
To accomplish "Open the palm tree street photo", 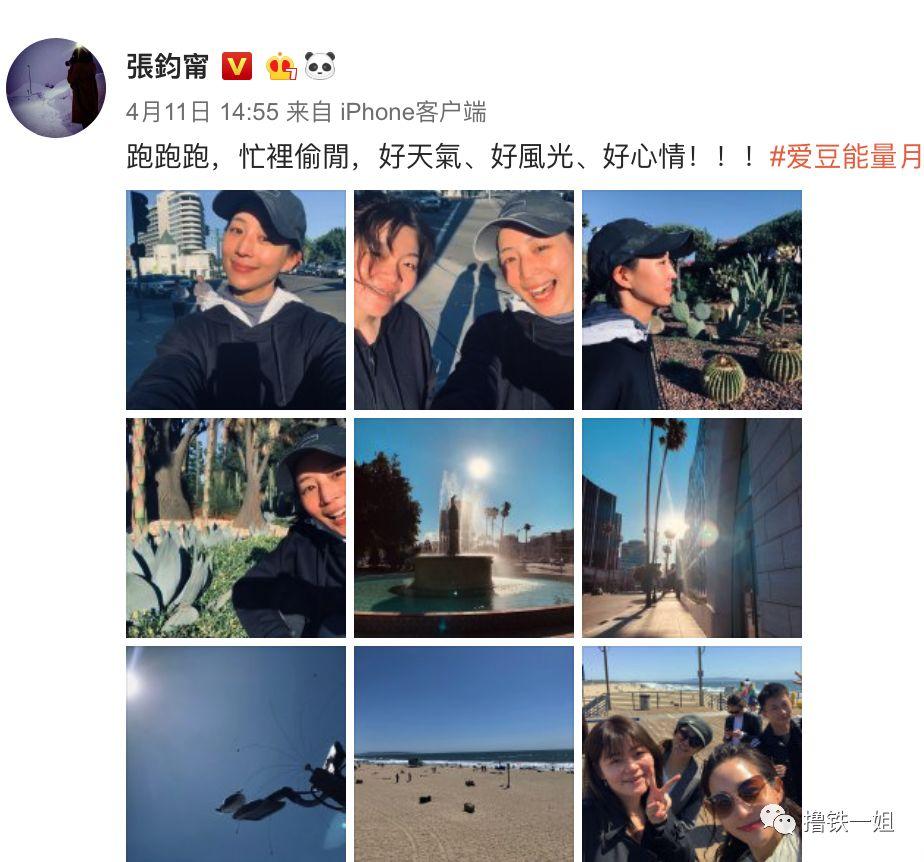I will (692, 528).
